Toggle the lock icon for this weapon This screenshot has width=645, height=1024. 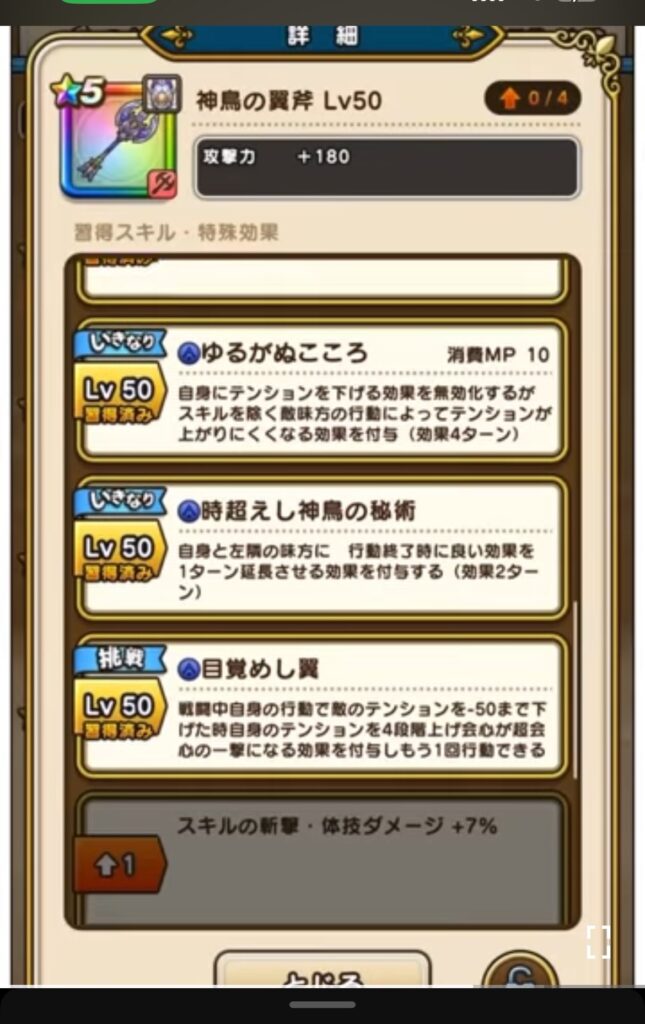pyautogui.click(x=519, y=973)
